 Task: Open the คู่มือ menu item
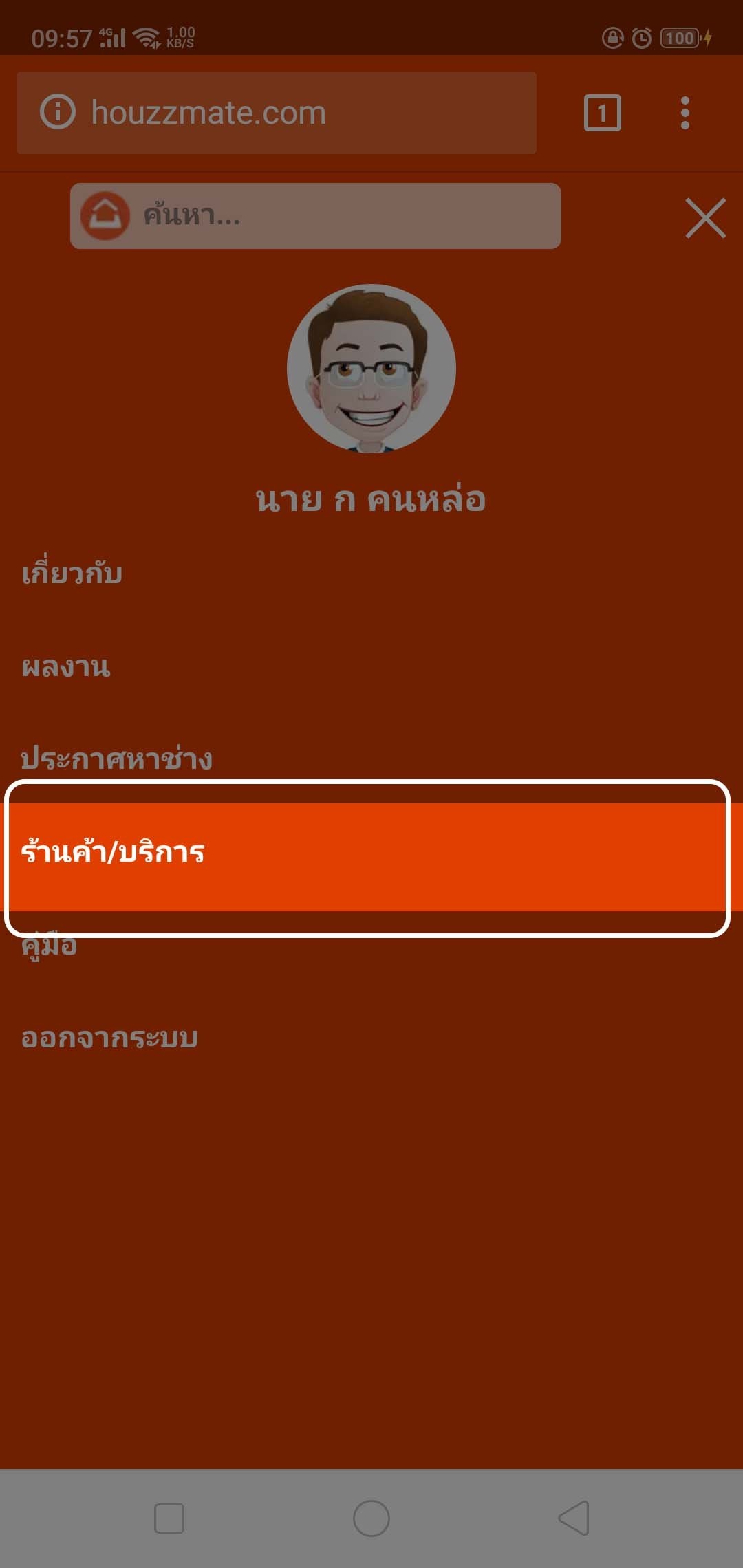click(x=49, y=946)
